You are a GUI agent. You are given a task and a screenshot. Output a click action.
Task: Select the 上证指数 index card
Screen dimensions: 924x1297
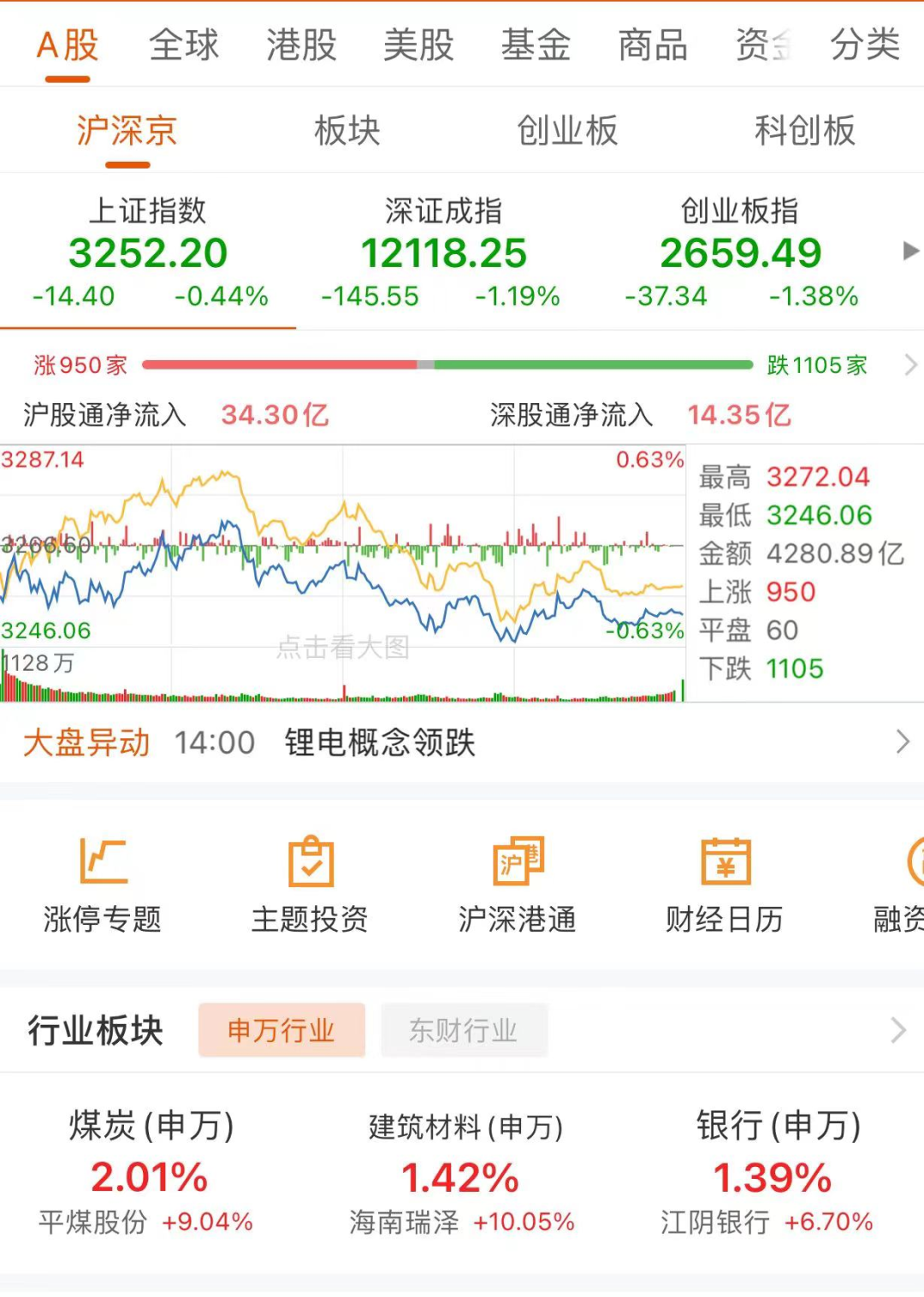tap(147, 252)
